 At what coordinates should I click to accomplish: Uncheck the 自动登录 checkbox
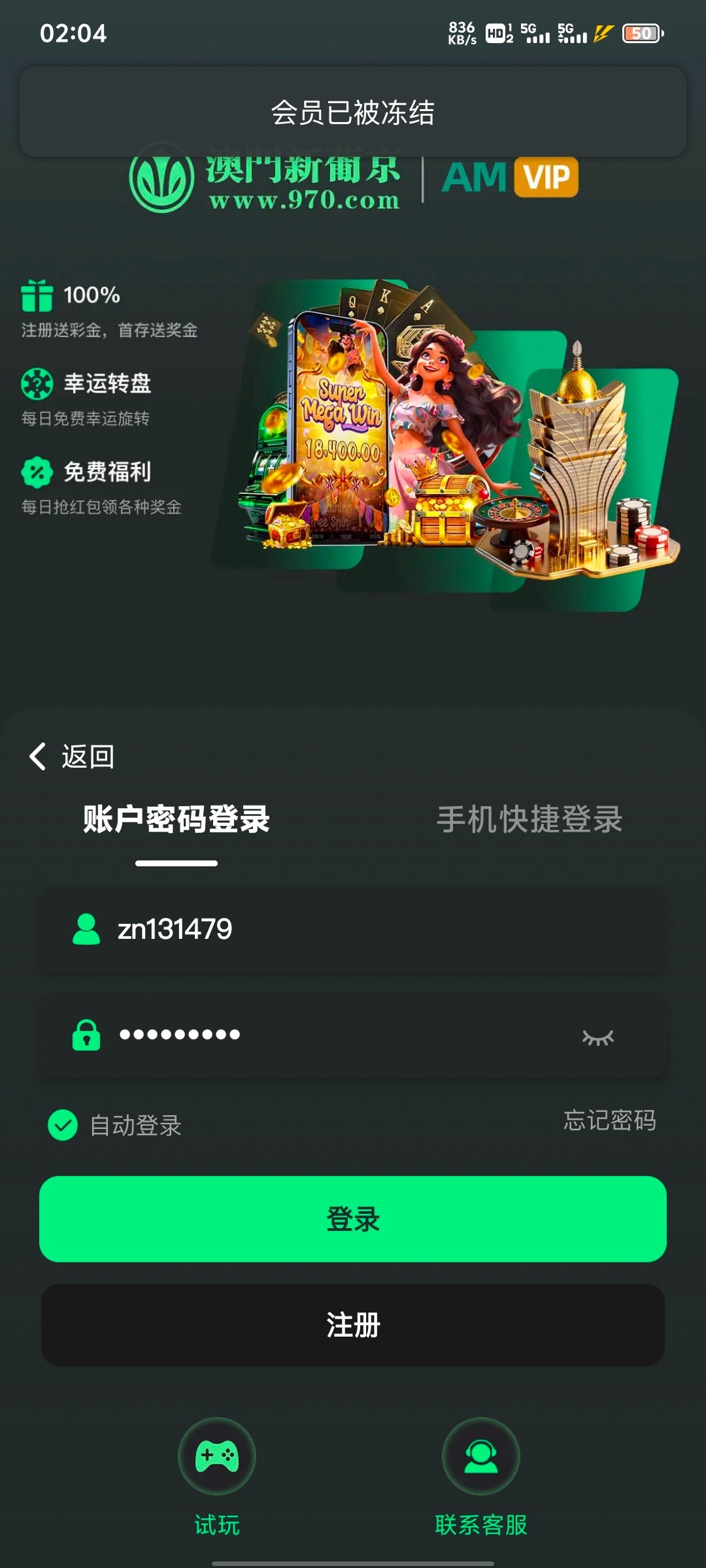[63, 1125]
